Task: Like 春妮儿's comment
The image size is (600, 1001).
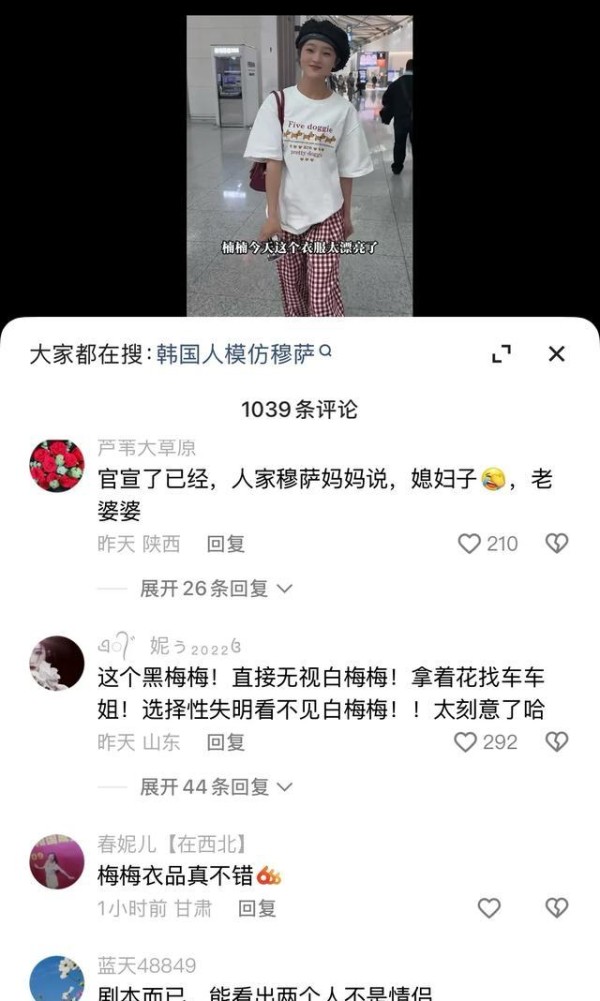Action: click(489, 908)
